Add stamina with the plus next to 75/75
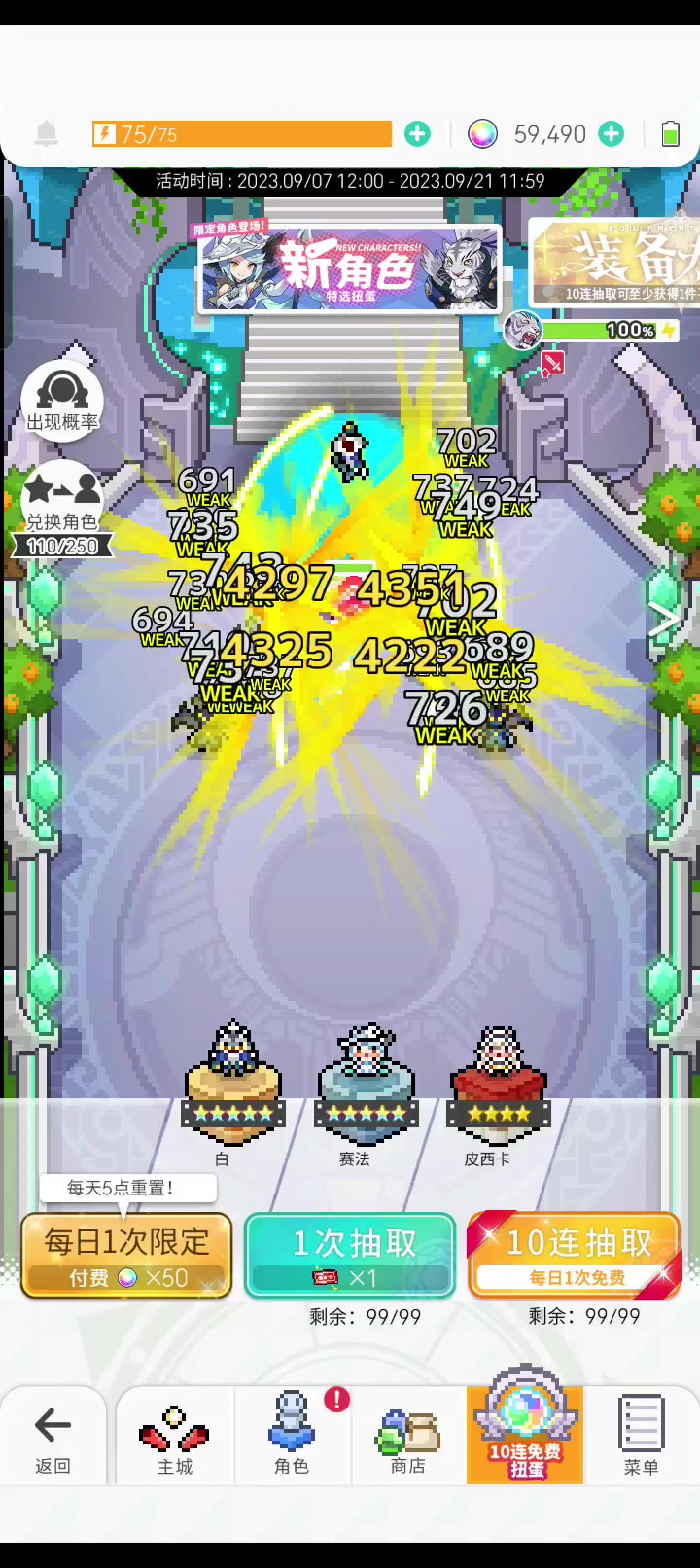Screen dimensions: 700x1568 pos(417,134)
